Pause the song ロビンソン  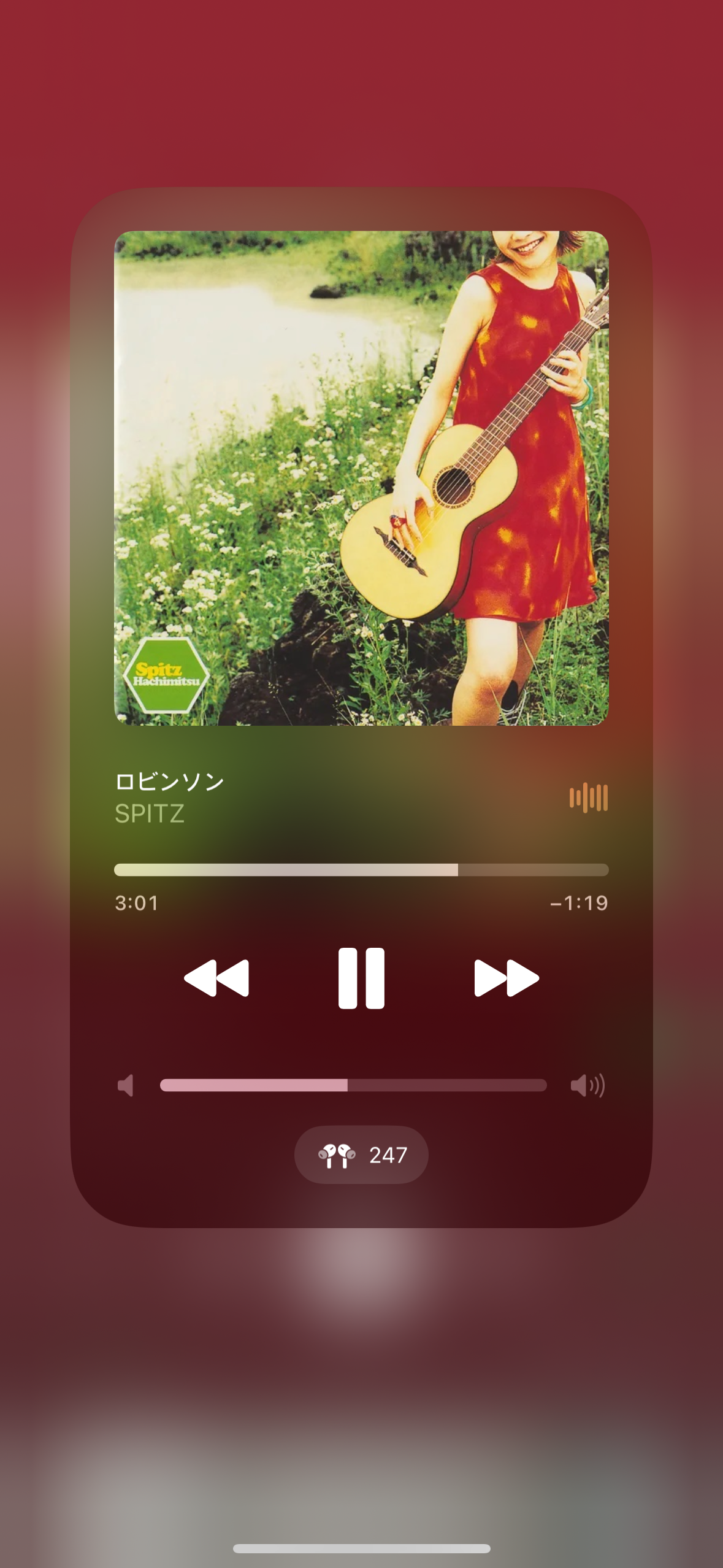(361, 978)
